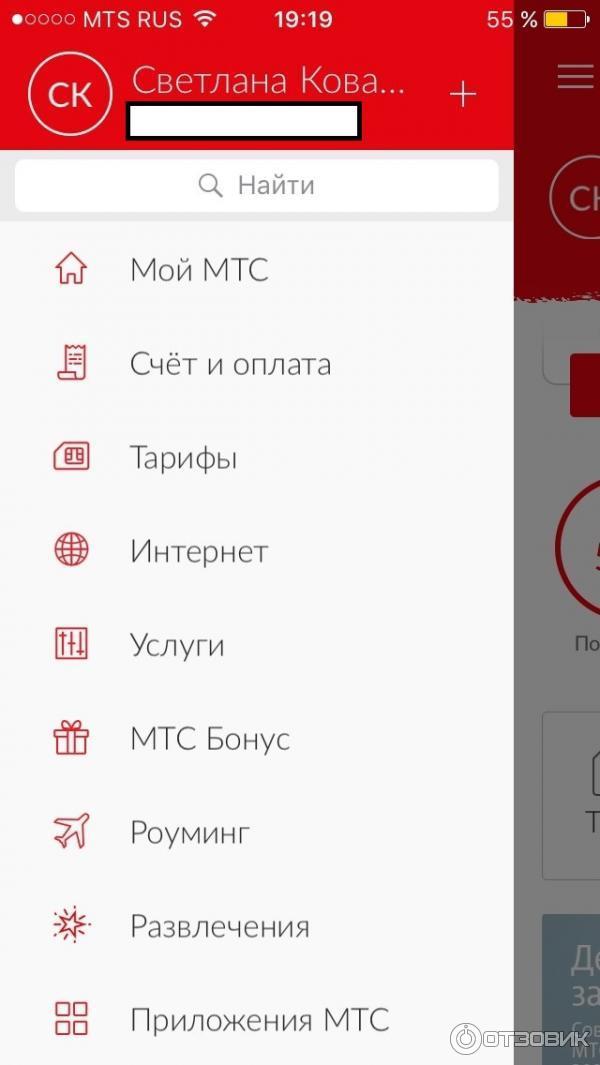Open the Роуминг section
The image size is (600, 1065).
[x=190, y=833]
